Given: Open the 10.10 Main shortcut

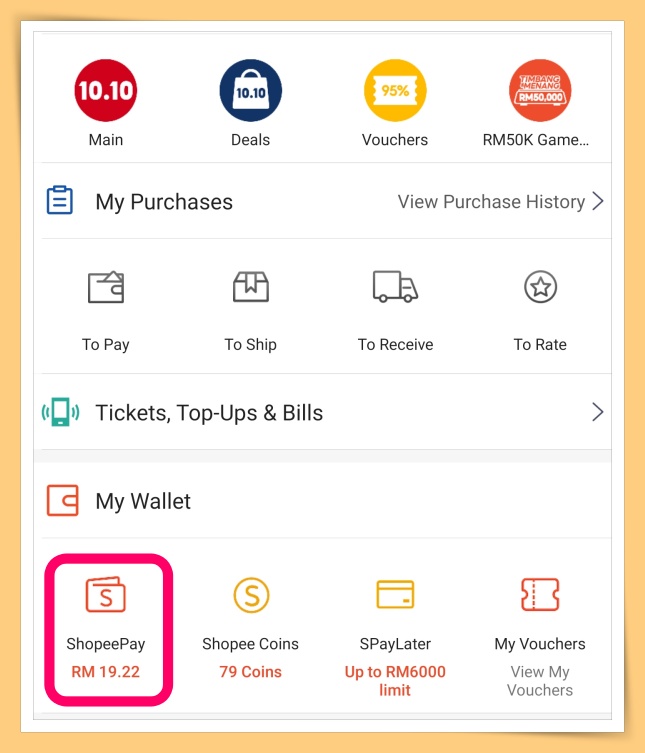Looking at the screenshot, I should (x=106, y=103).
